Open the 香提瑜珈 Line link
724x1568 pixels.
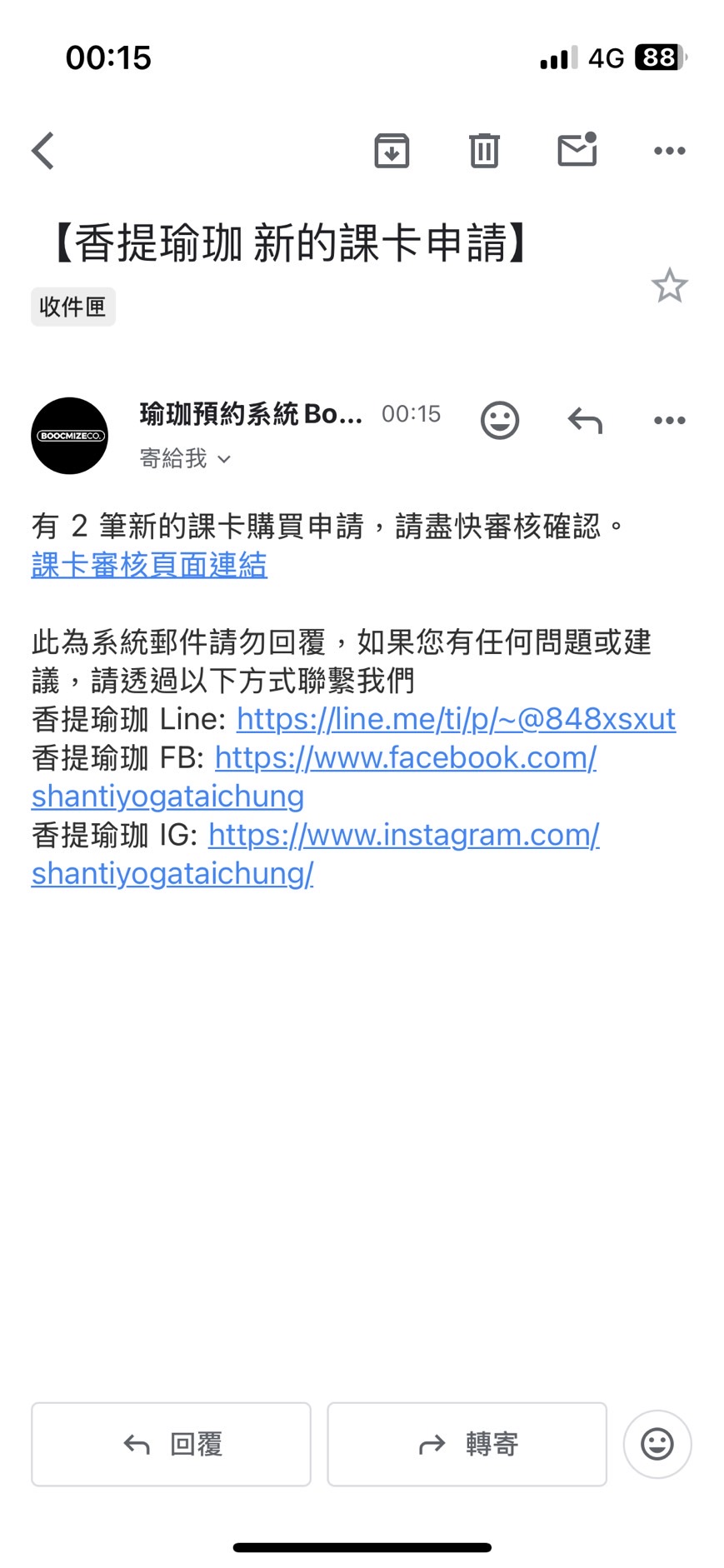tap(456, 719)
